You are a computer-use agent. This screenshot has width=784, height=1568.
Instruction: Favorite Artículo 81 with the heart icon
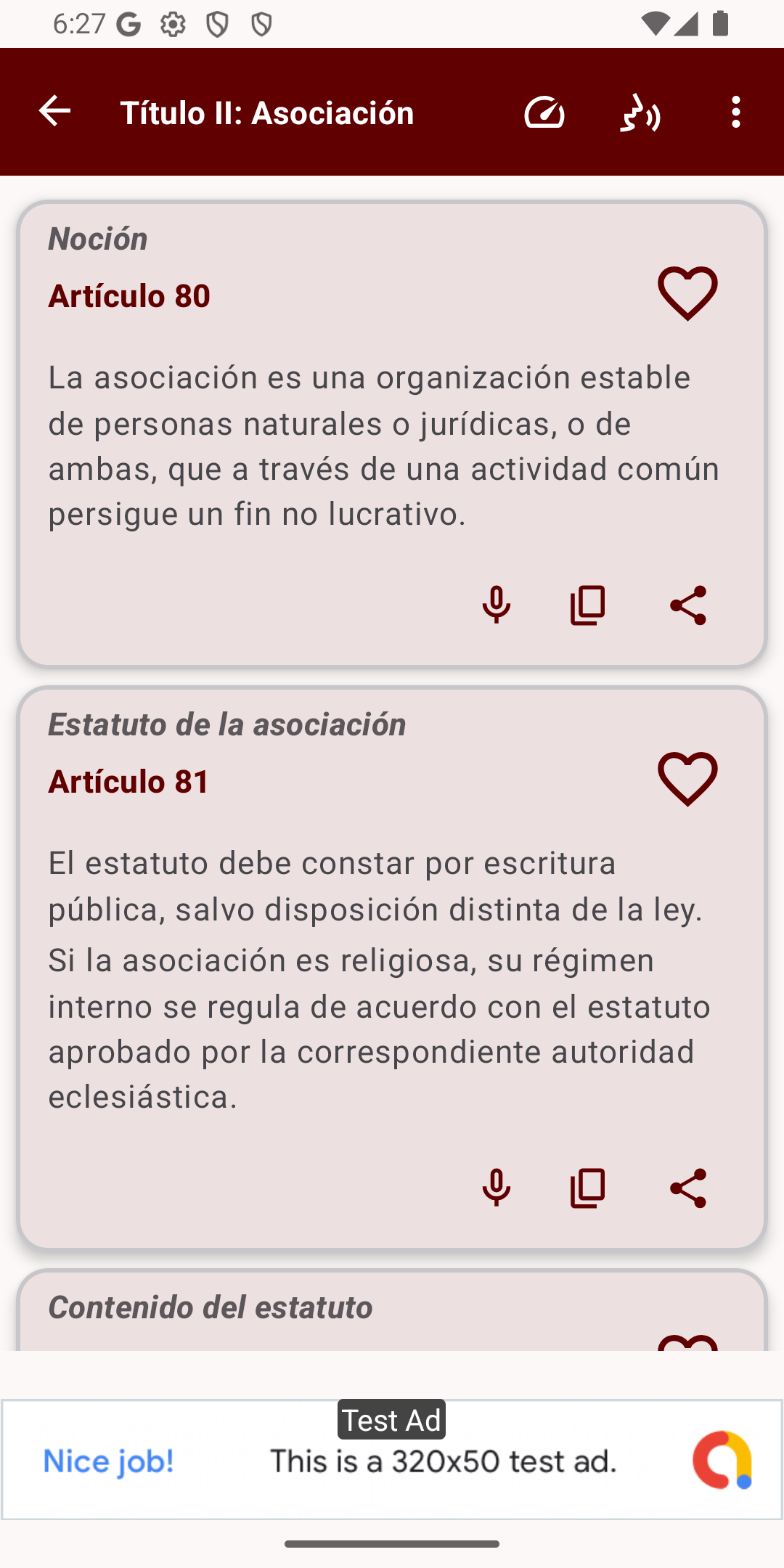(687, 779)
